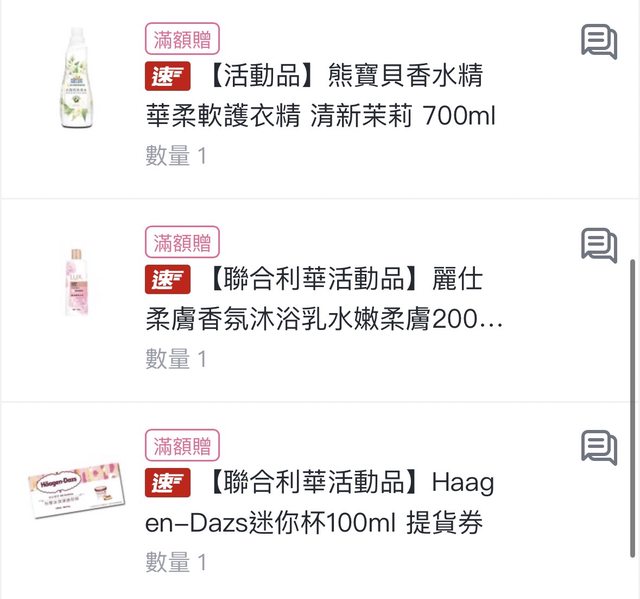The image size is (640, 599).
Task: Open 麗仕柔膚香氛沐浴乳水嫩柔膚 product row
Action: tap(324, 300)
